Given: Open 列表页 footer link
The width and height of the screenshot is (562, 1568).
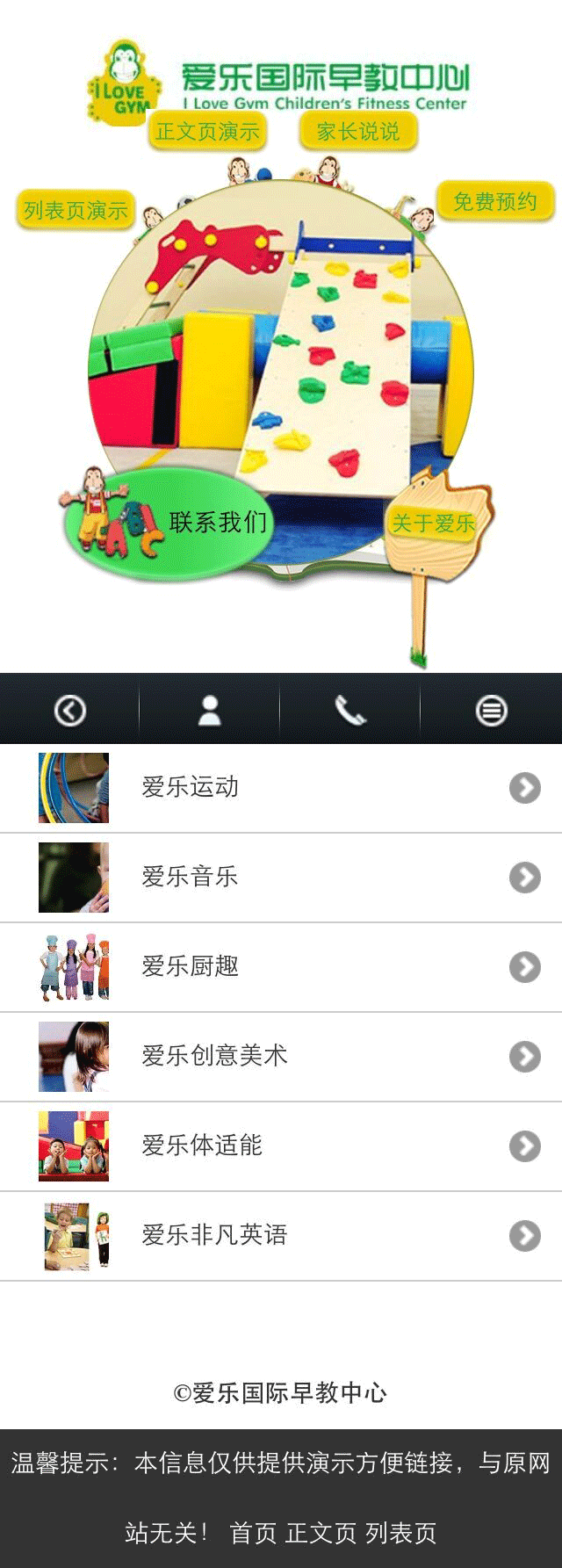Looking at the screenshot, I should 400,1533.
